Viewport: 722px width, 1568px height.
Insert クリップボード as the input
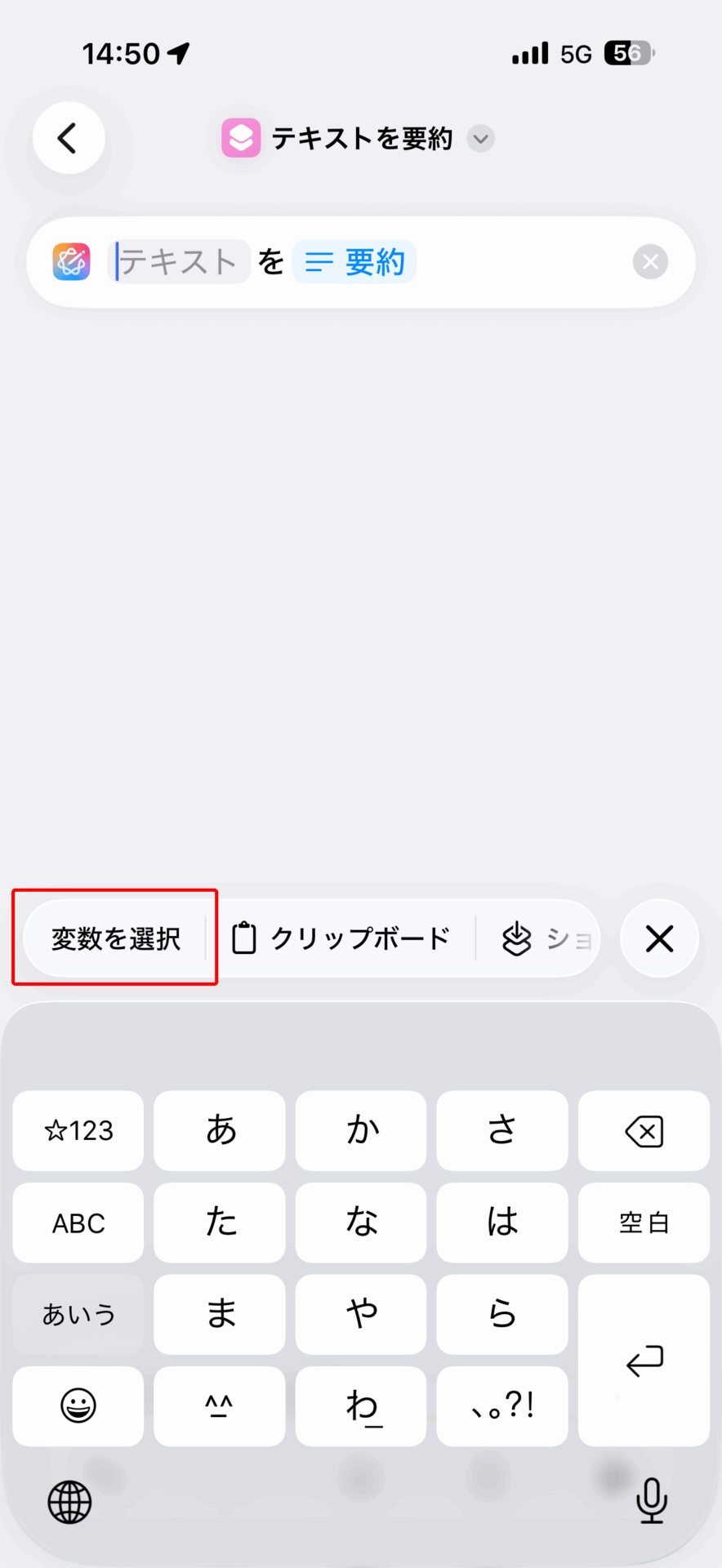(x=341, y=938)
